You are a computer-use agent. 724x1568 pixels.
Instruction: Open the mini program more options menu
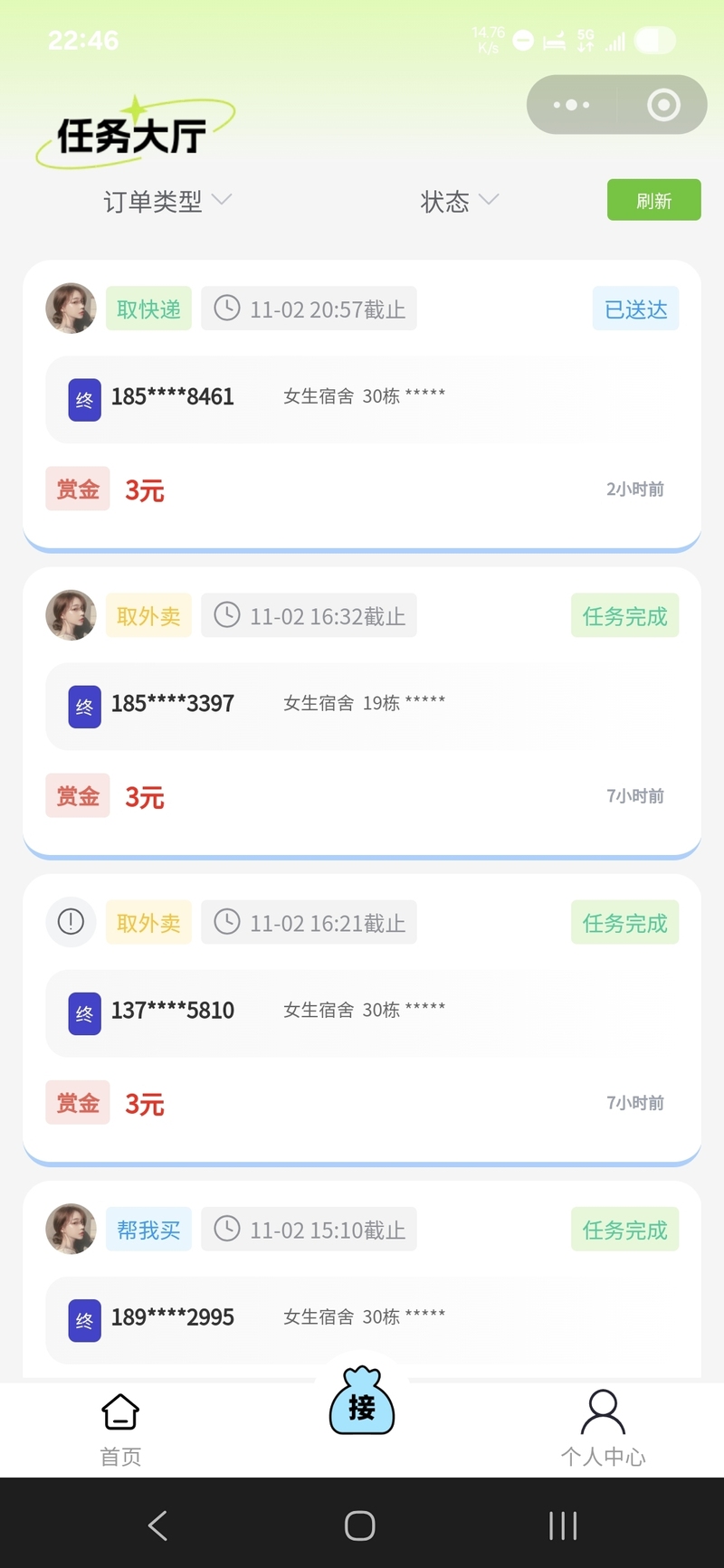(x=572, y=105)
